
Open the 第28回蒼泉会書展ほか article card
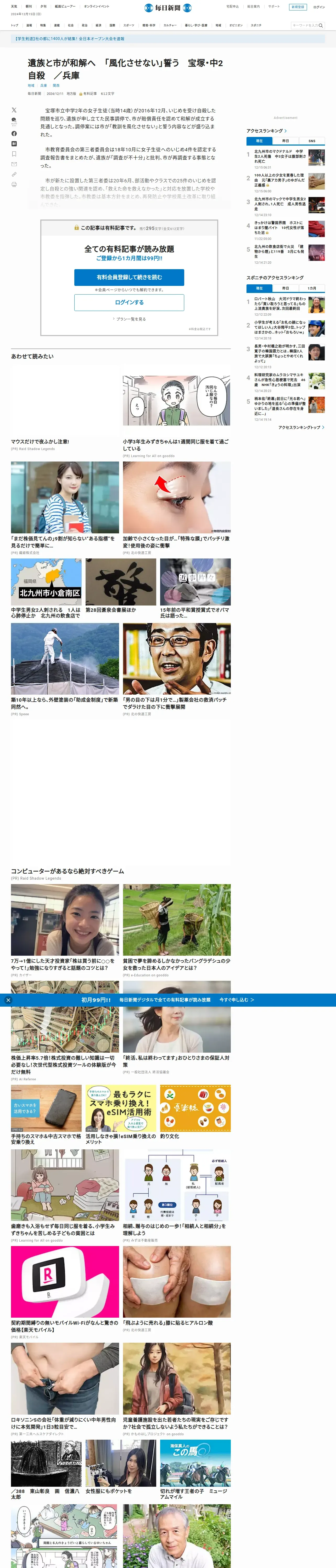111,609
